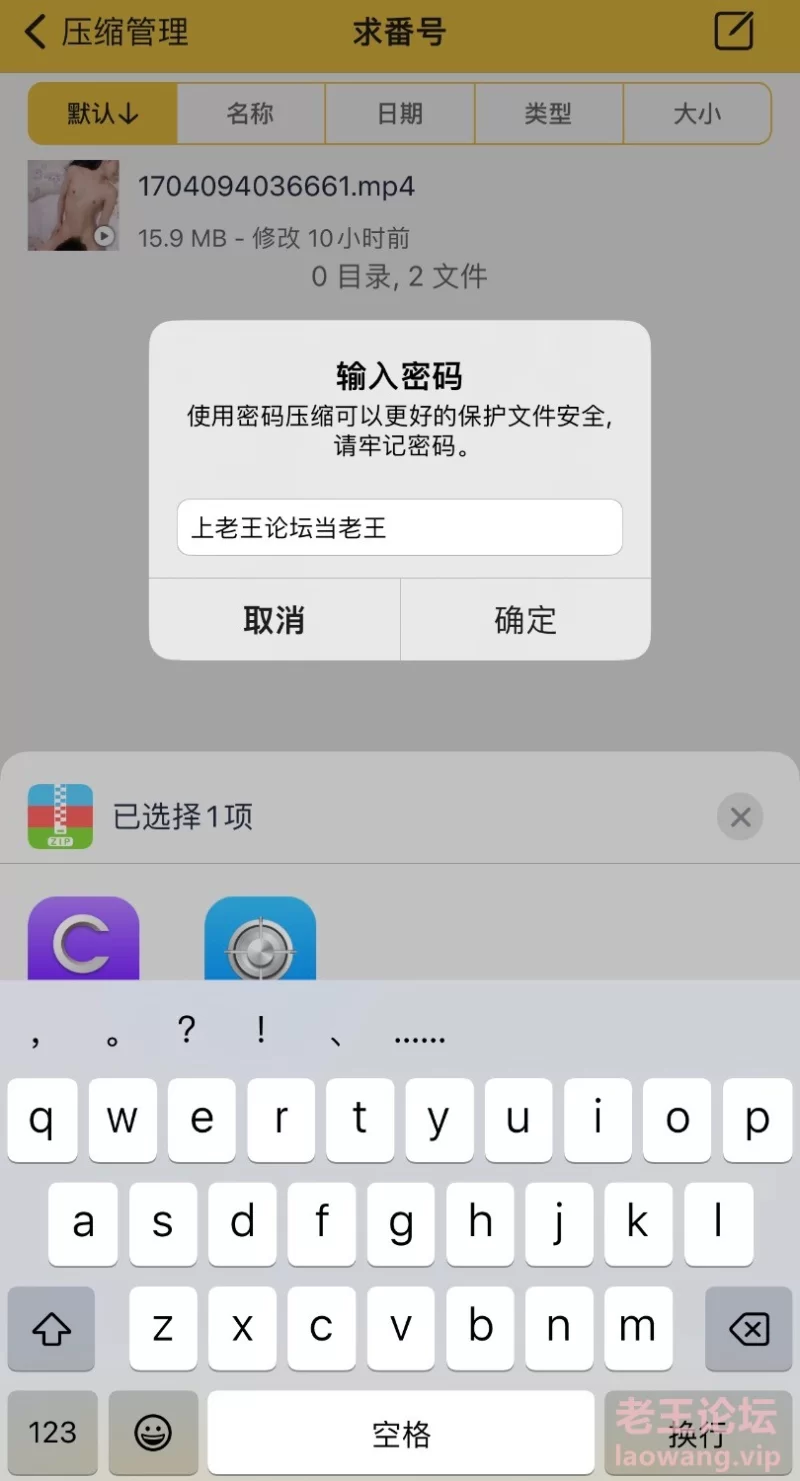Sort by 类型
Image resolution: width=800 pixels, height=1481 pixels.
coord(548,114)
